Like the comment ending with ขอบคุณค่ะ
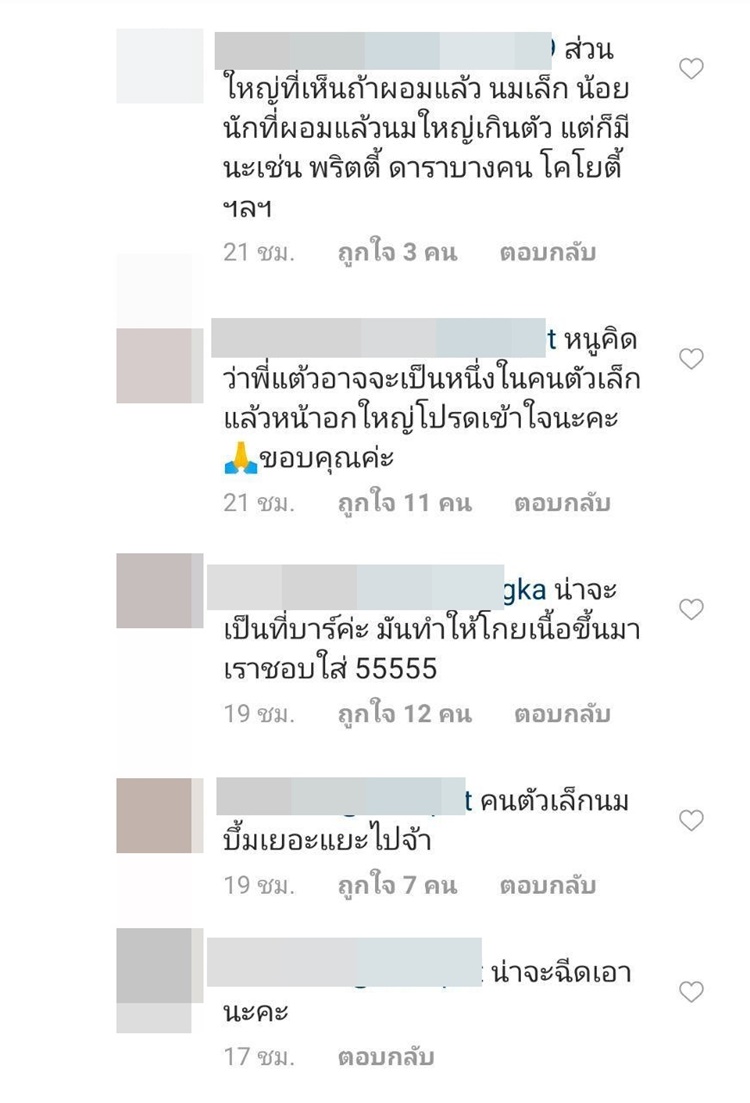This screenshot has height=1103, width=750. [691, 359]
